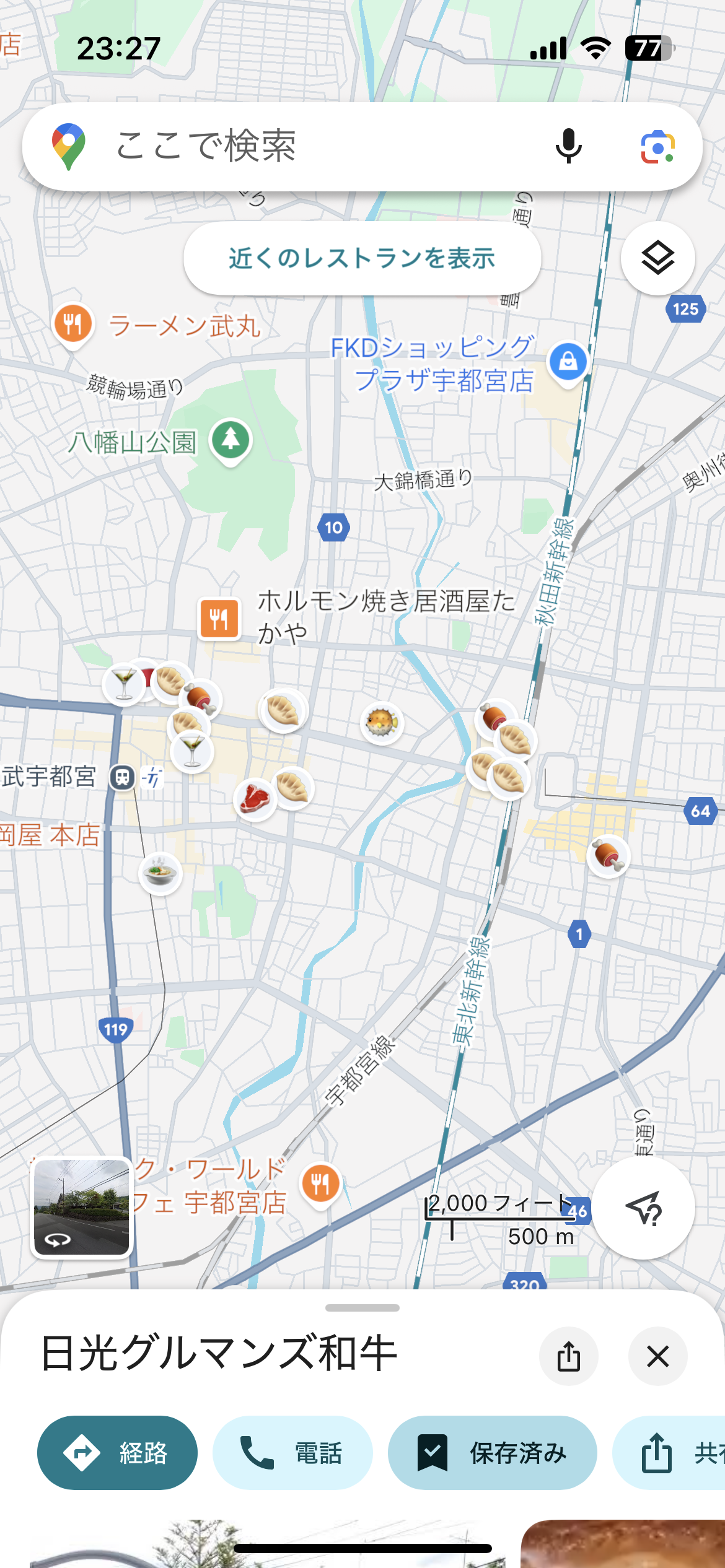Select FKDショッピングプラザ宇都宮店 marker
Image resolution: width=725 pixels, height=1568 pixels.
568,362
